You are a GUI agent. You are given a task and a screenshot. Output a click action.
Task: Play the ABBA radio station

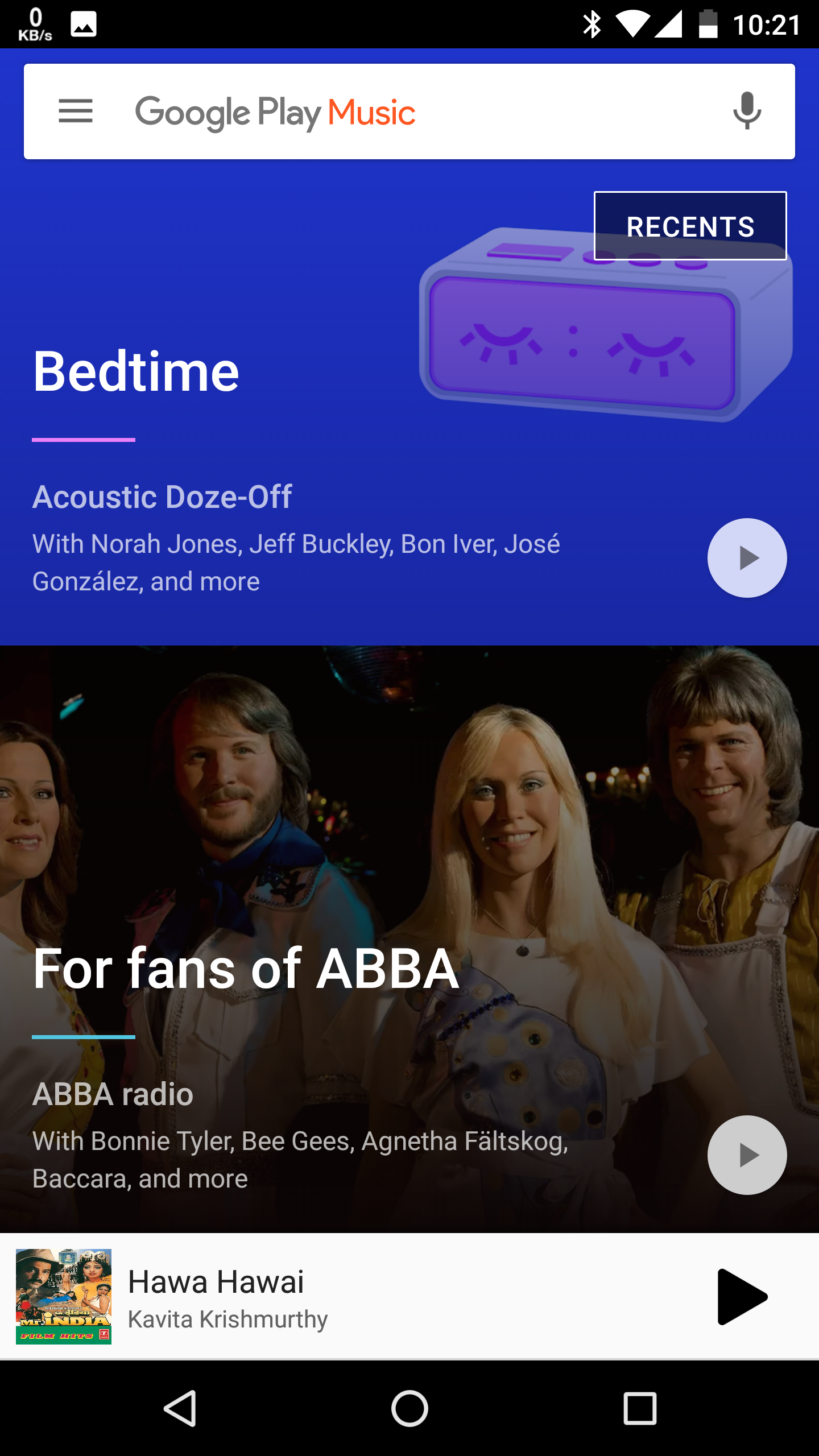[x=747, y=1155]
